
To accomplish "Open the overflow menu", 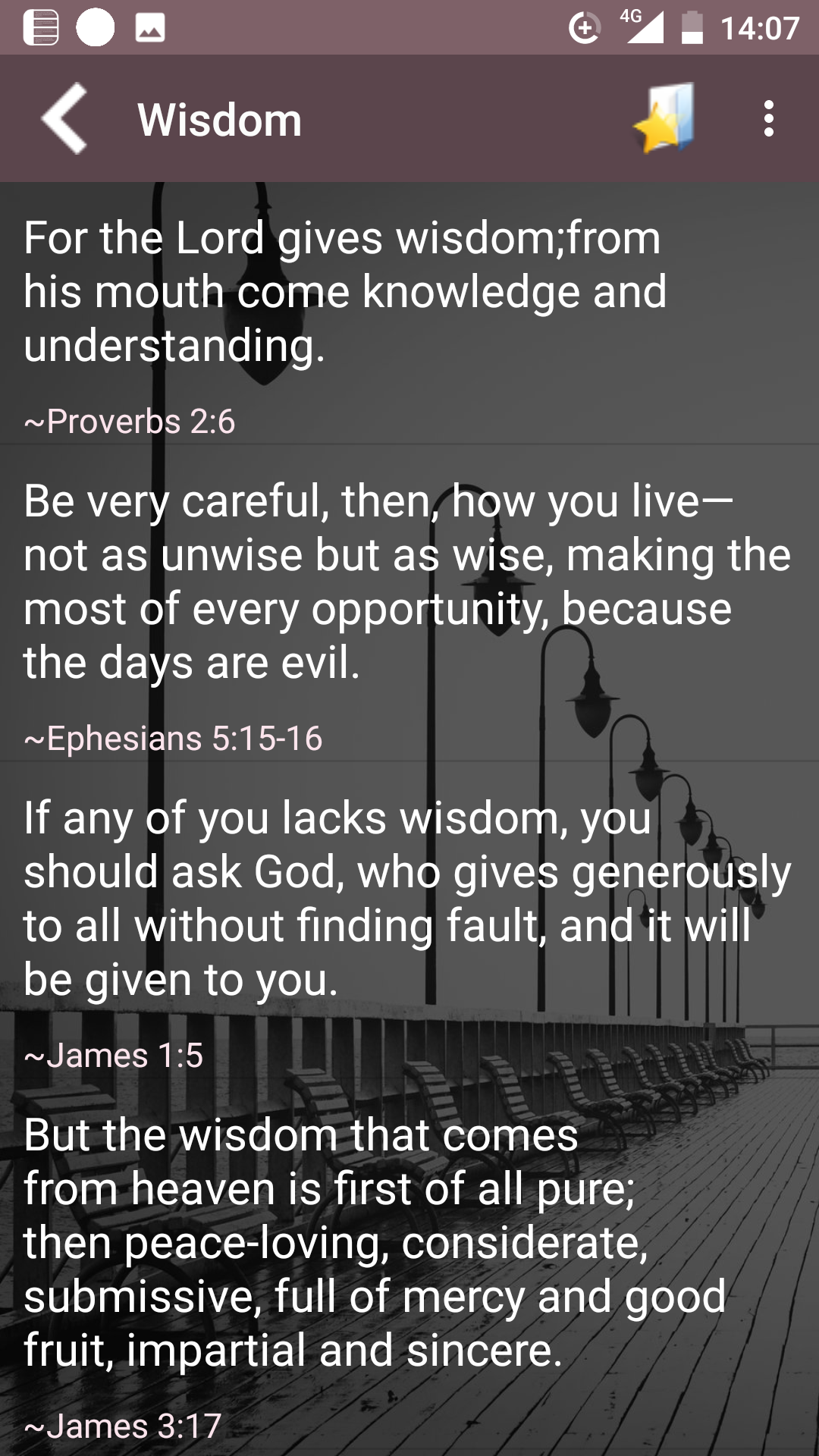I will pos(769,119).
